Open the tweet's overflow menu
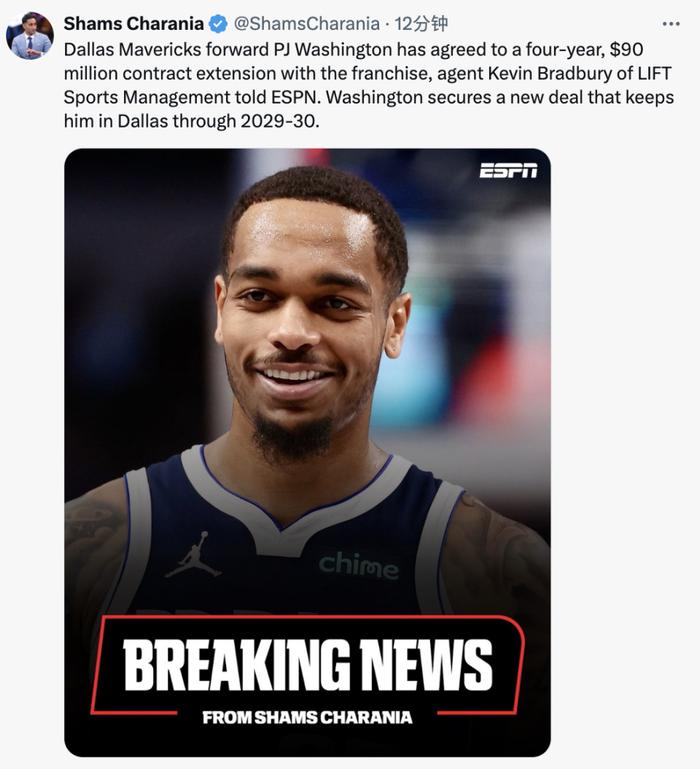 [x=671, y=23]
